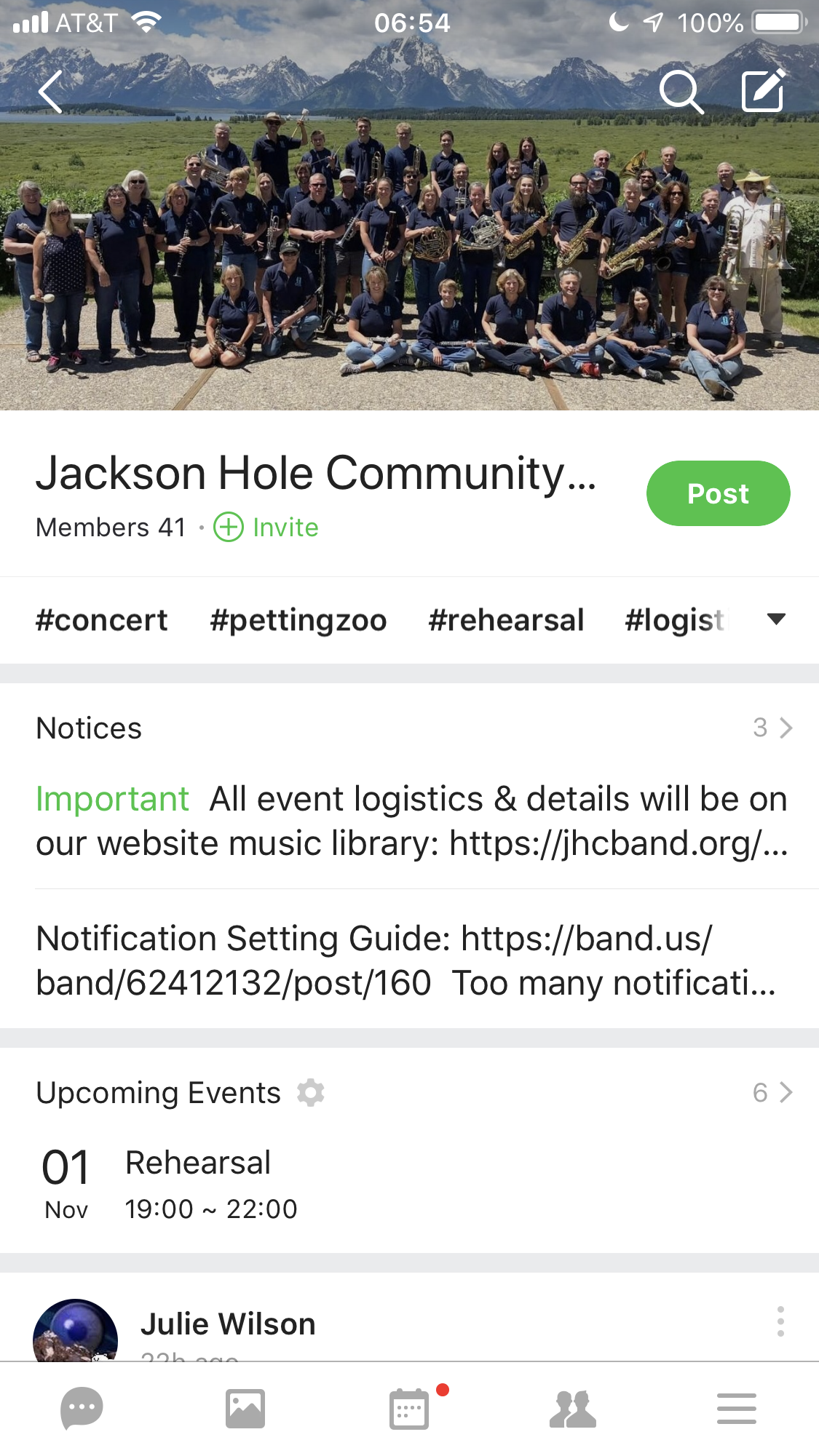Select the #pettingzoo hashtag
The height and width of the screenshot is (1456, 819).
click(x=298, y=620)
